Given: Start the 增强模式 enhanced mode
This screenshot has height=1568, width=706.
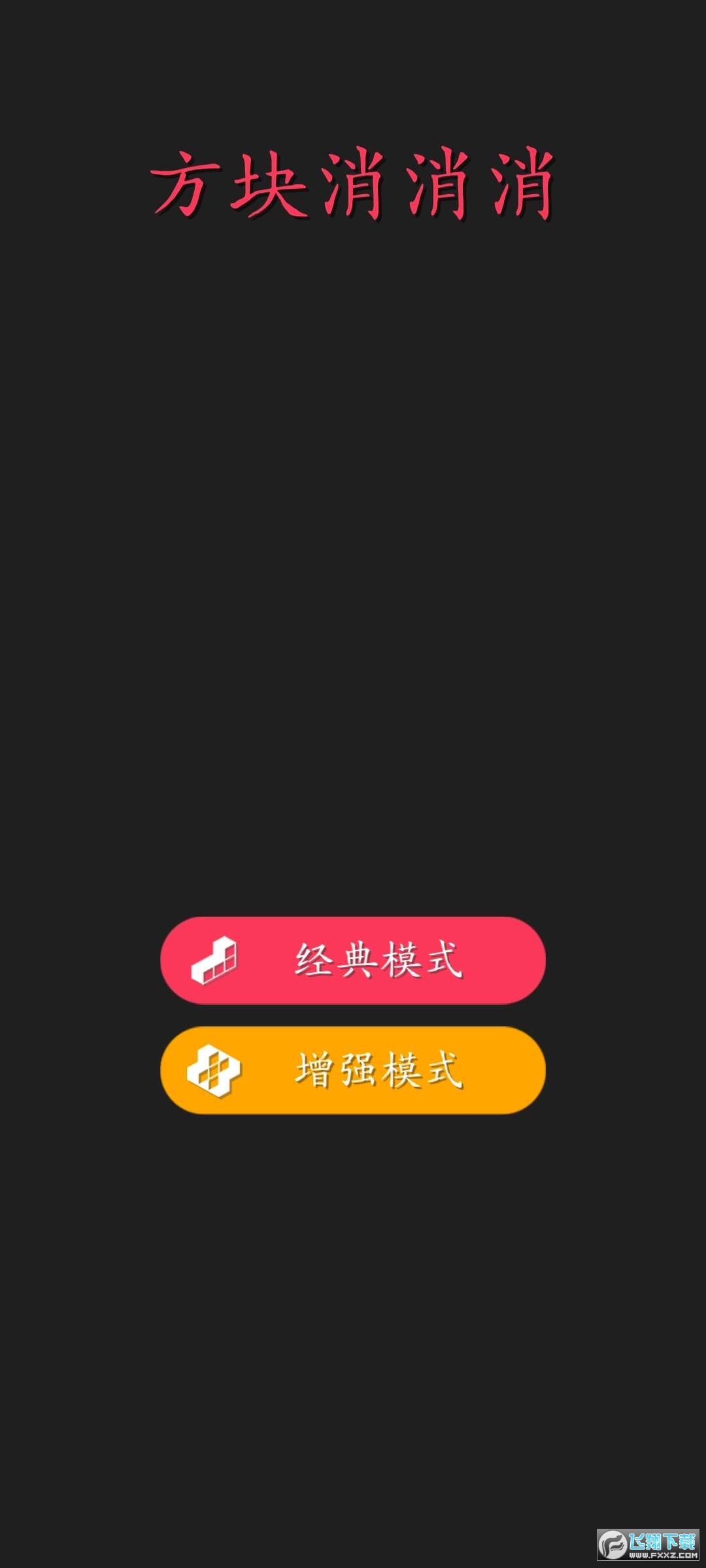Looking at the screenshot, I should click(353, 1070).
